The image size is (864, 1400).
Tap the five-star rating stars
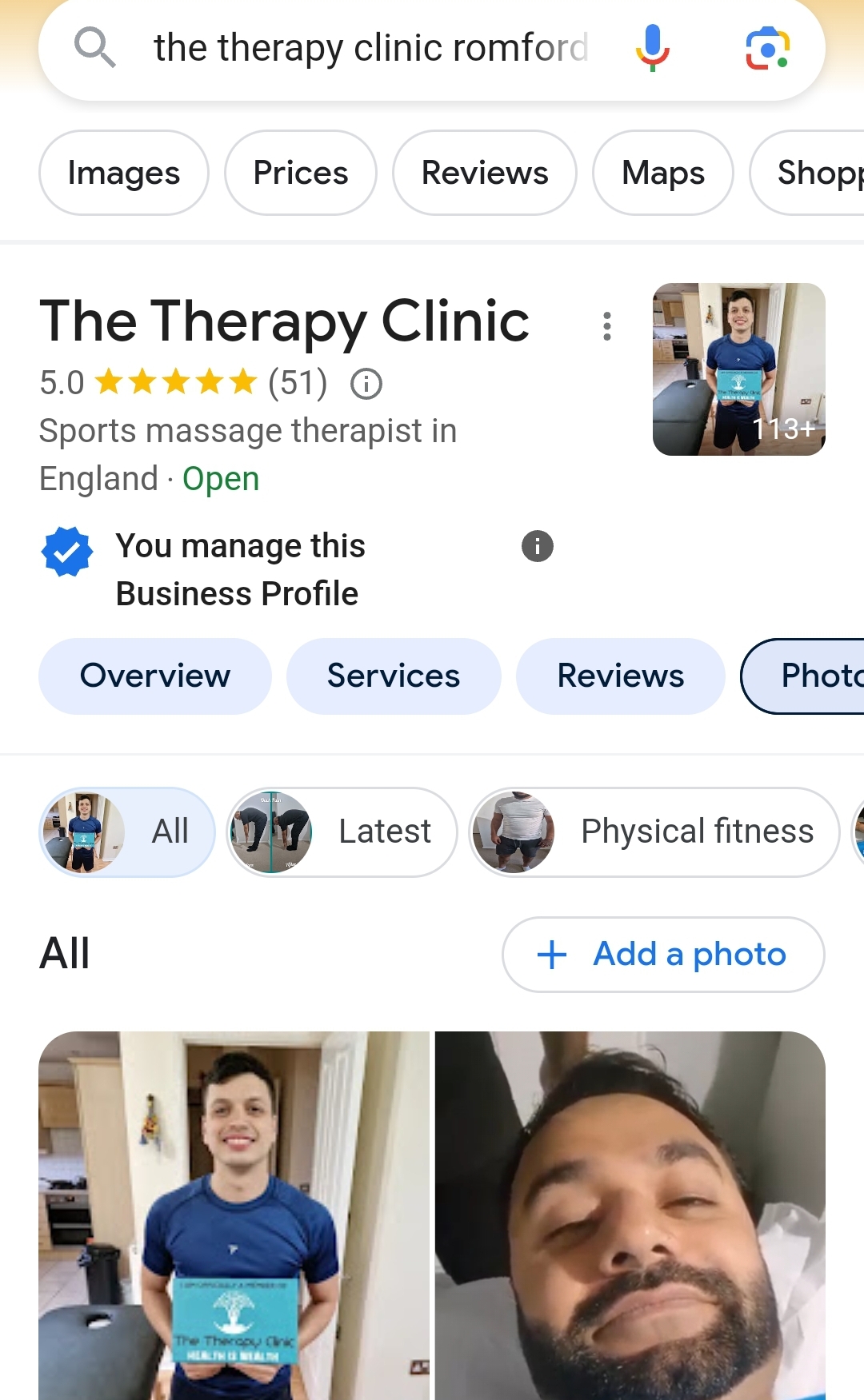[173, 382]
